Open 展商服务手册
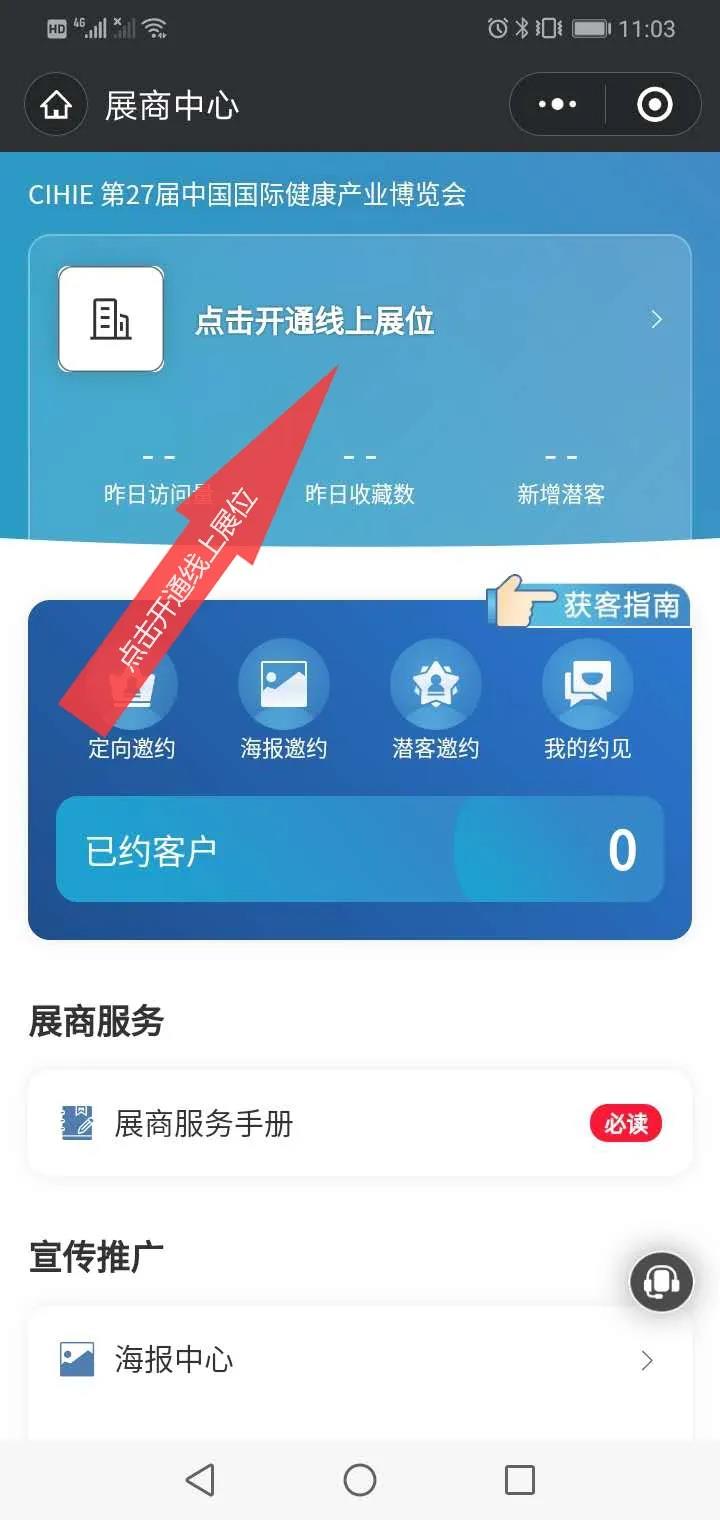Image resolution: width=720 pixels, height=1520 pixels. (x=360, y=1124)
